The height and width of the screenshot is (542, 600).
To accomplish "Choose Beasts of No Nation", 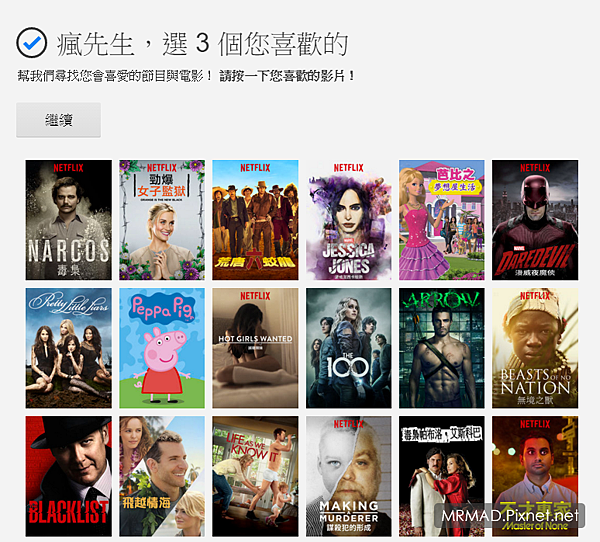I will tap(534, 348).
